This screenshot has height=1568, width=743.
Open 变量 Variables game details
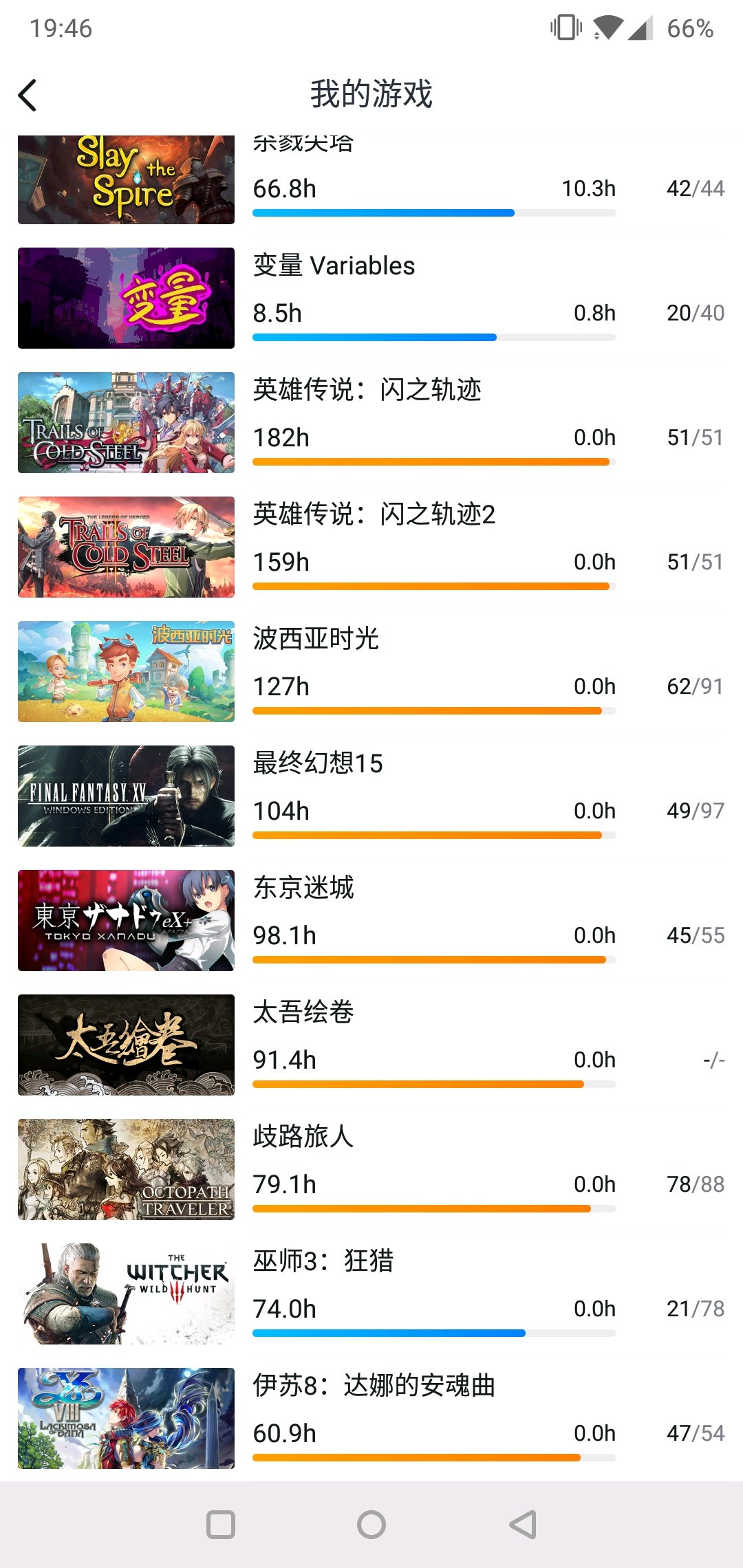tap(371, 298)
